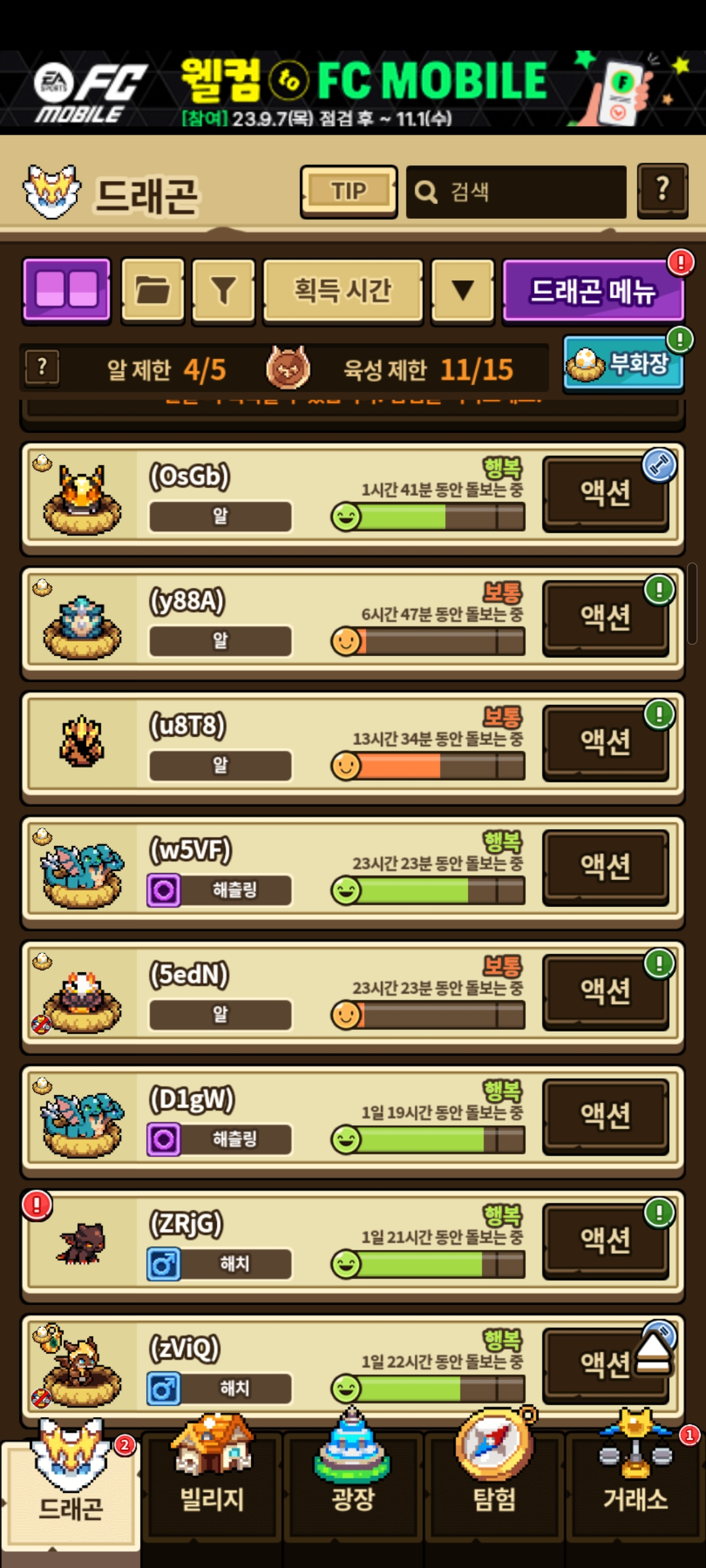706x1568 pixels.
Task: Open the TIP button
Action: (x=348, y=191)
